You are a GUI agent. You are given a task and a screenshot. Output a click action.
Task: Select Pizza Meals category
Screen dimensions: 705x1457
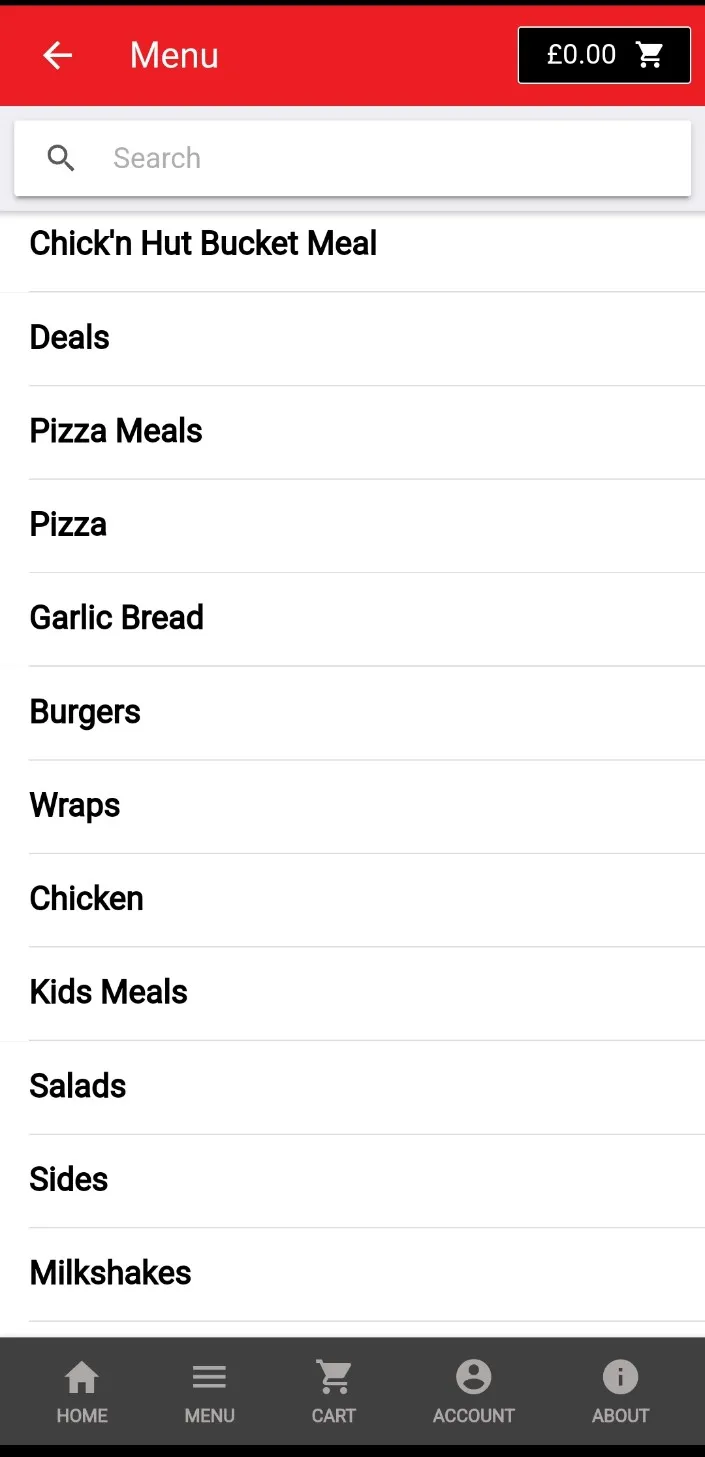tap(352, 431)
